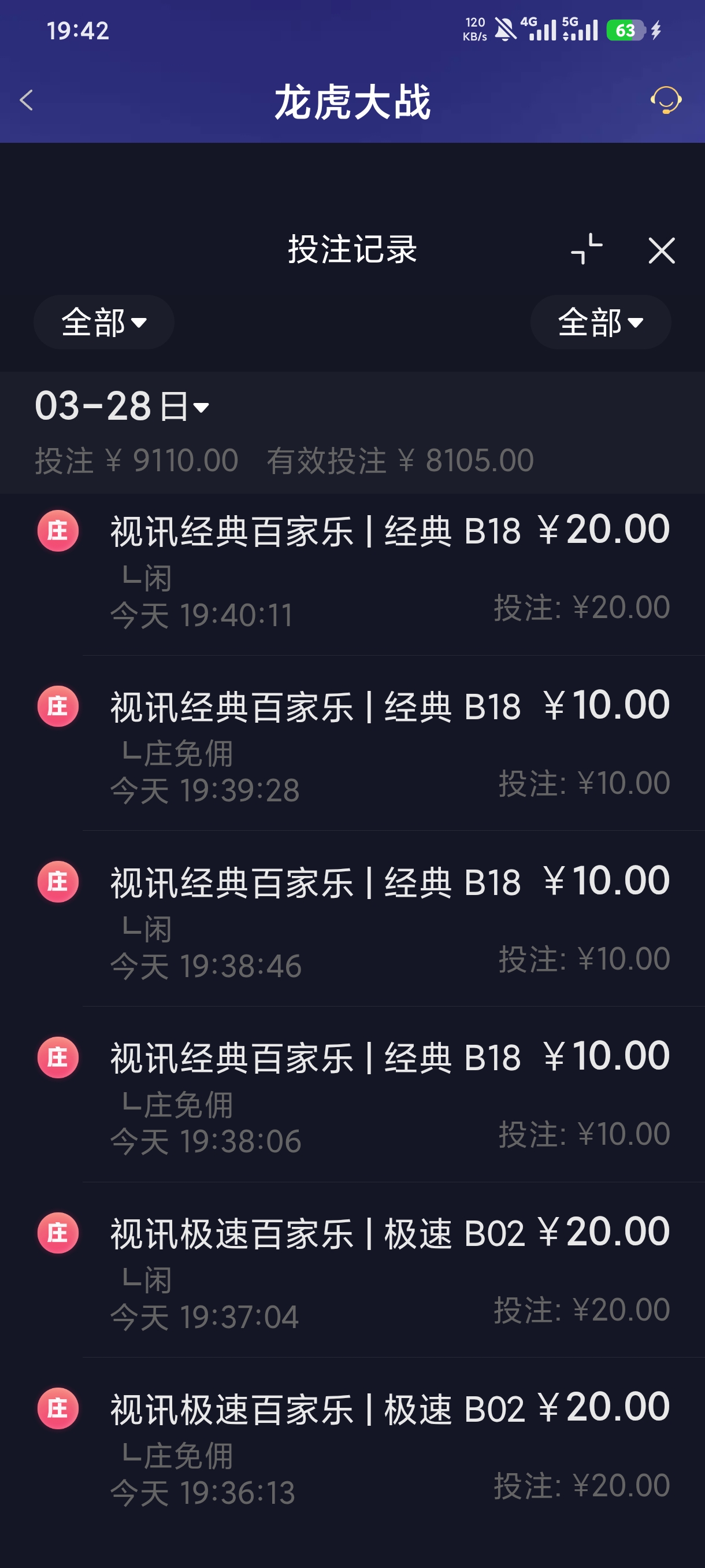Image resolution: width=705 pixels, height=1568 pixels.
Task: Open the customer service headset icon
Action: [667, 99]
